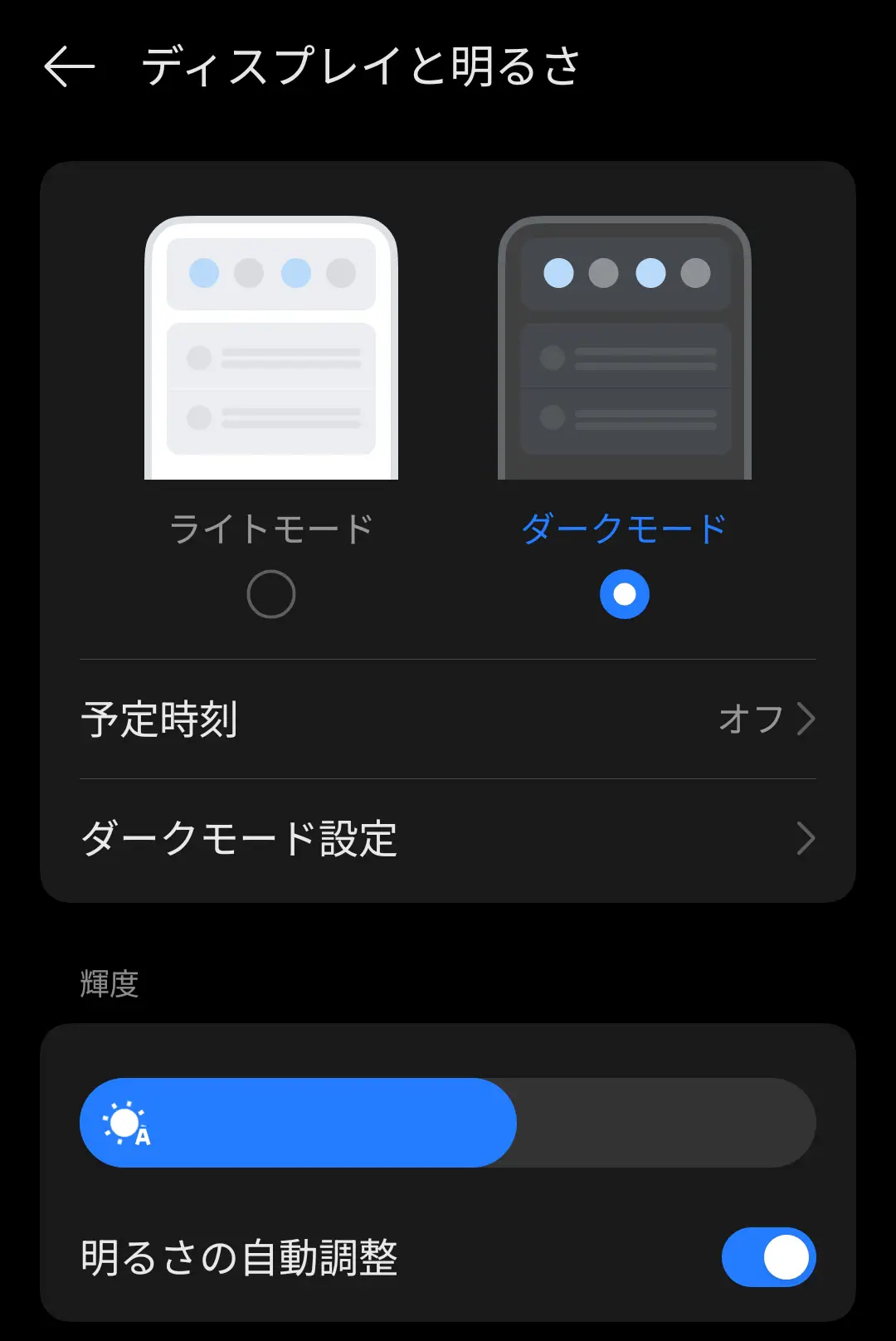896x1341 pixels.
Task: Open ダークモード設定 via its chevron arrow
Action: point(806,840)
